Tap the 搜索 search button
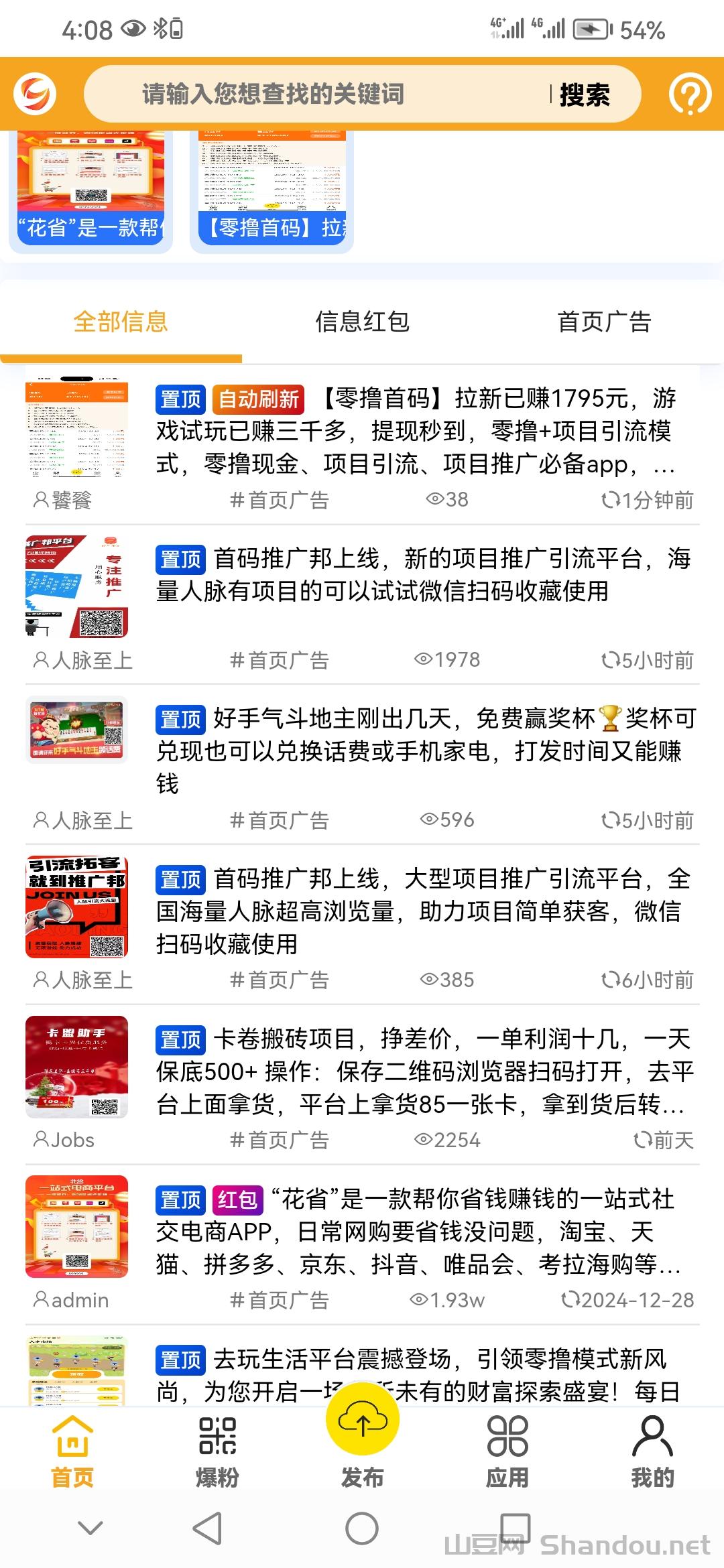 click(585, 94)
